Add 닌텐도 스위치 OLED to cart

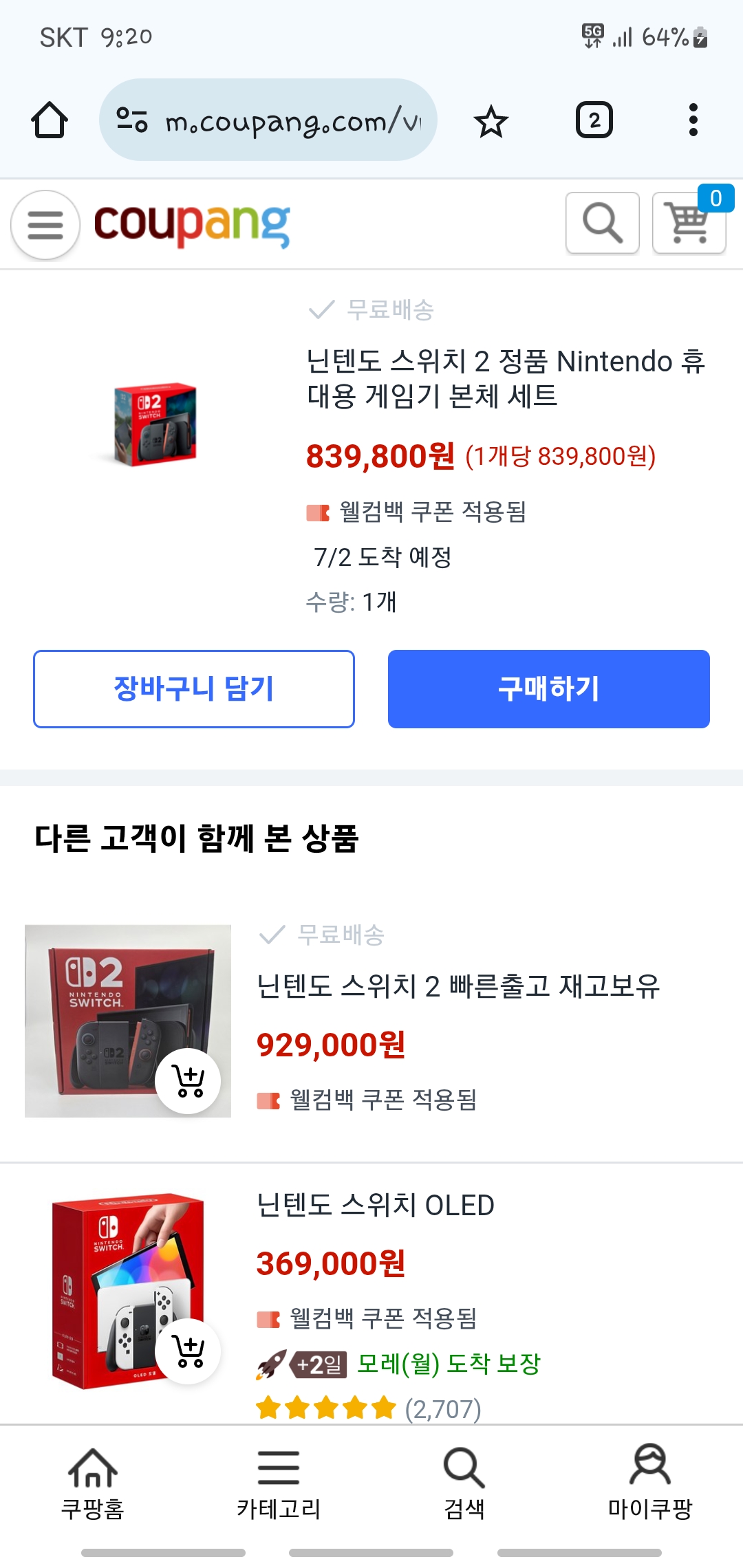point(189,1351)
